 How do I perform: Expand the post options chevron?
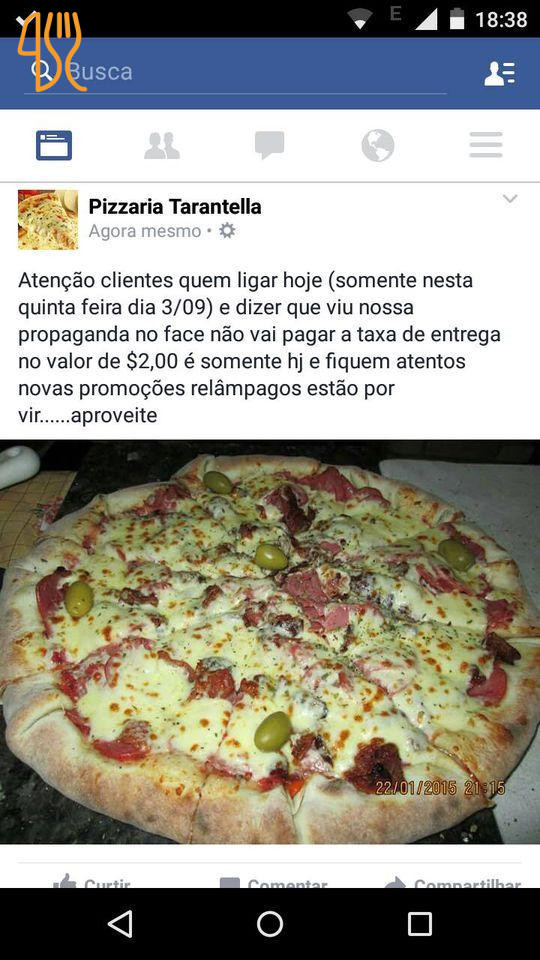(x=510, y=198)
